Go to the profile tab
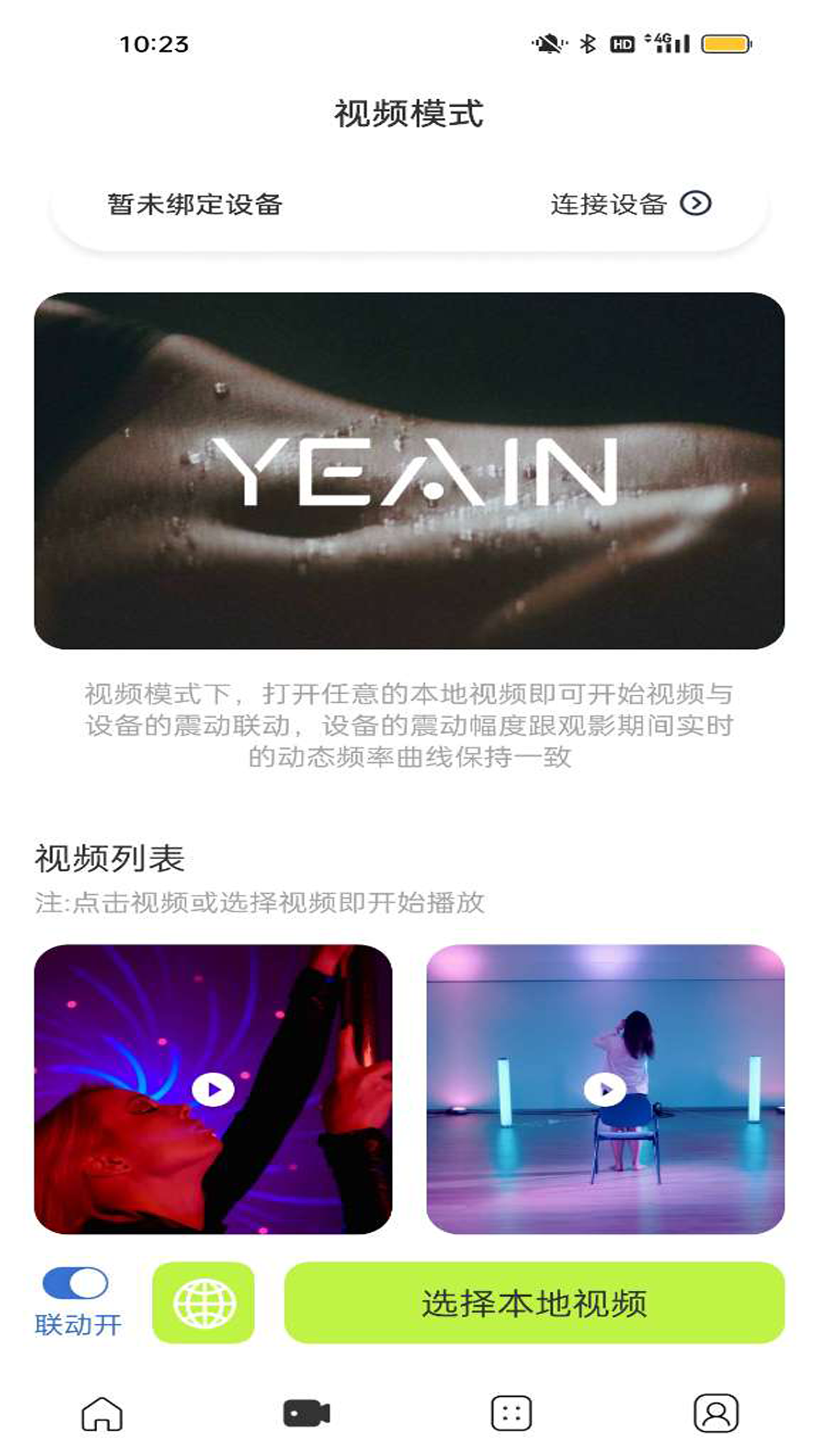Viewport: 819px width, 1456px height. pyautogui.click(x=716, y=1414)
